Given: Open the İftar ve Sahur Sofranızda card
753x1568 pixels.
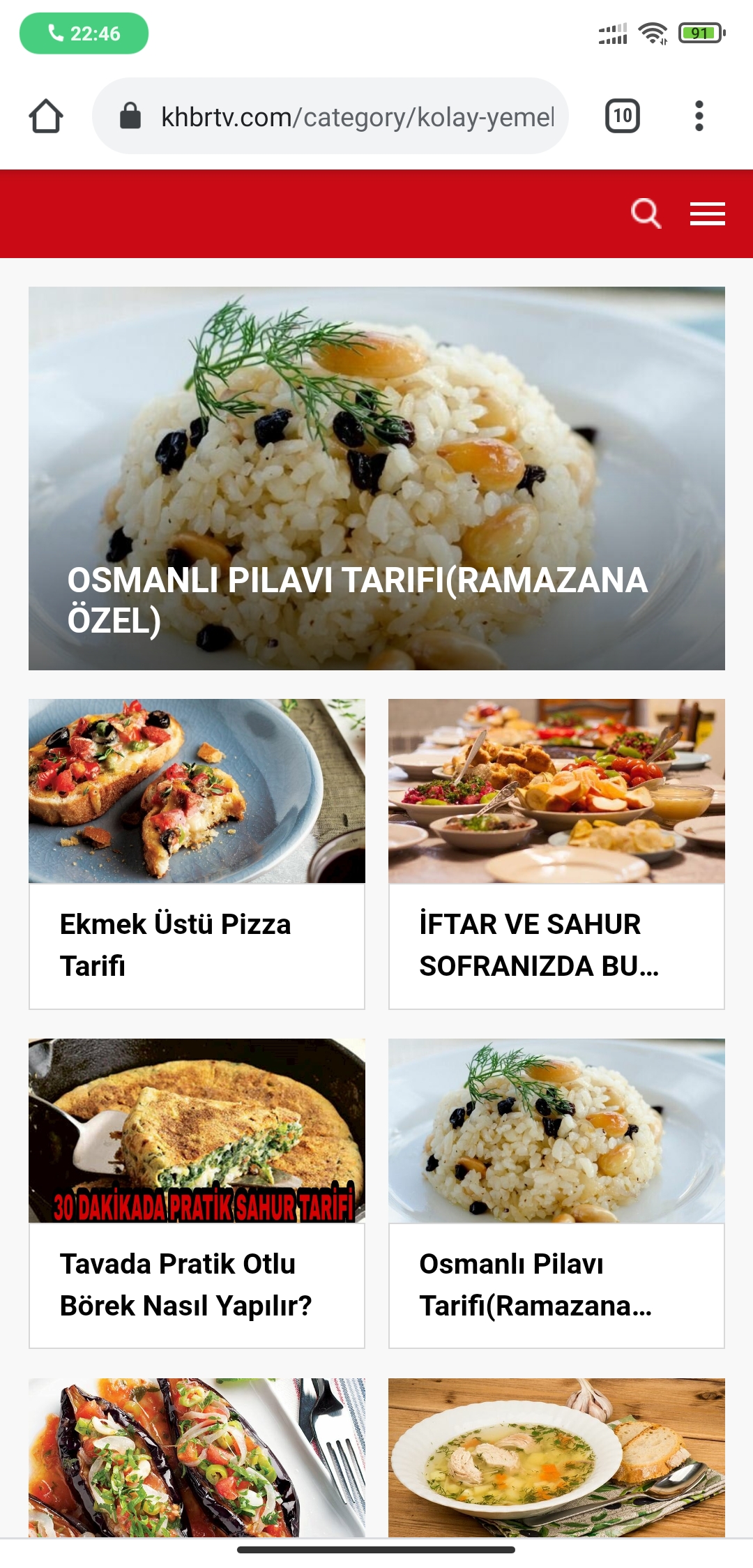Looking at the screenshot, I should 556,854.
